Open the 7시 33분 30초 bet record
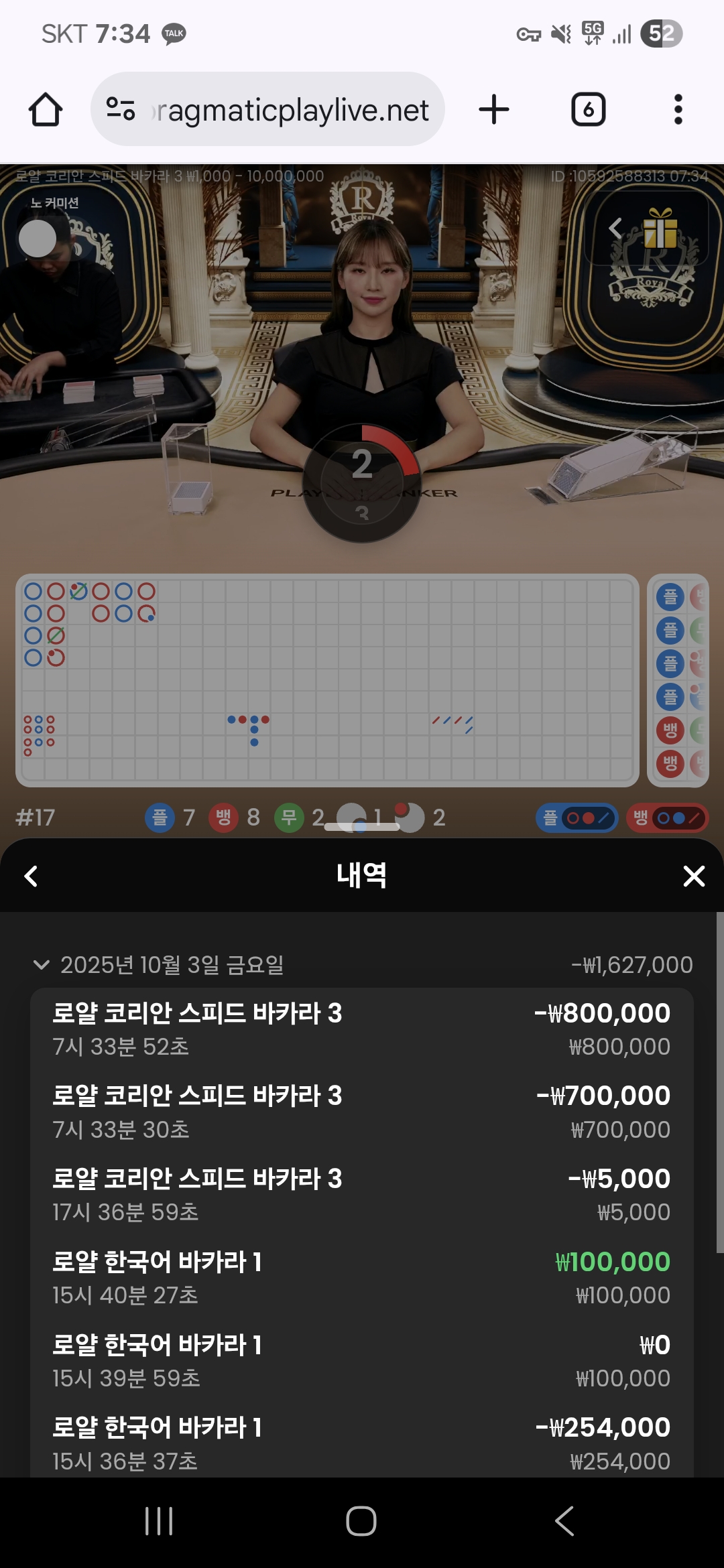This screenshot has width=724, height=1568. coord(362,1112)
